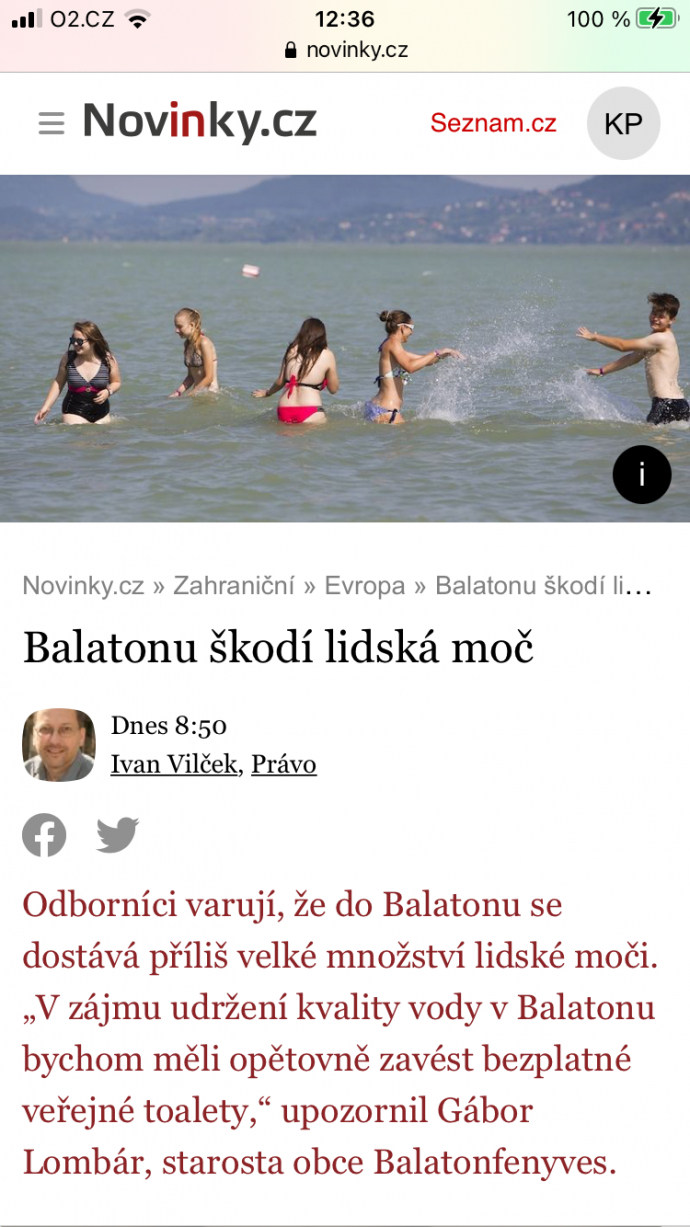
Task: Show photo info via the i button
Action: point(641,475)
